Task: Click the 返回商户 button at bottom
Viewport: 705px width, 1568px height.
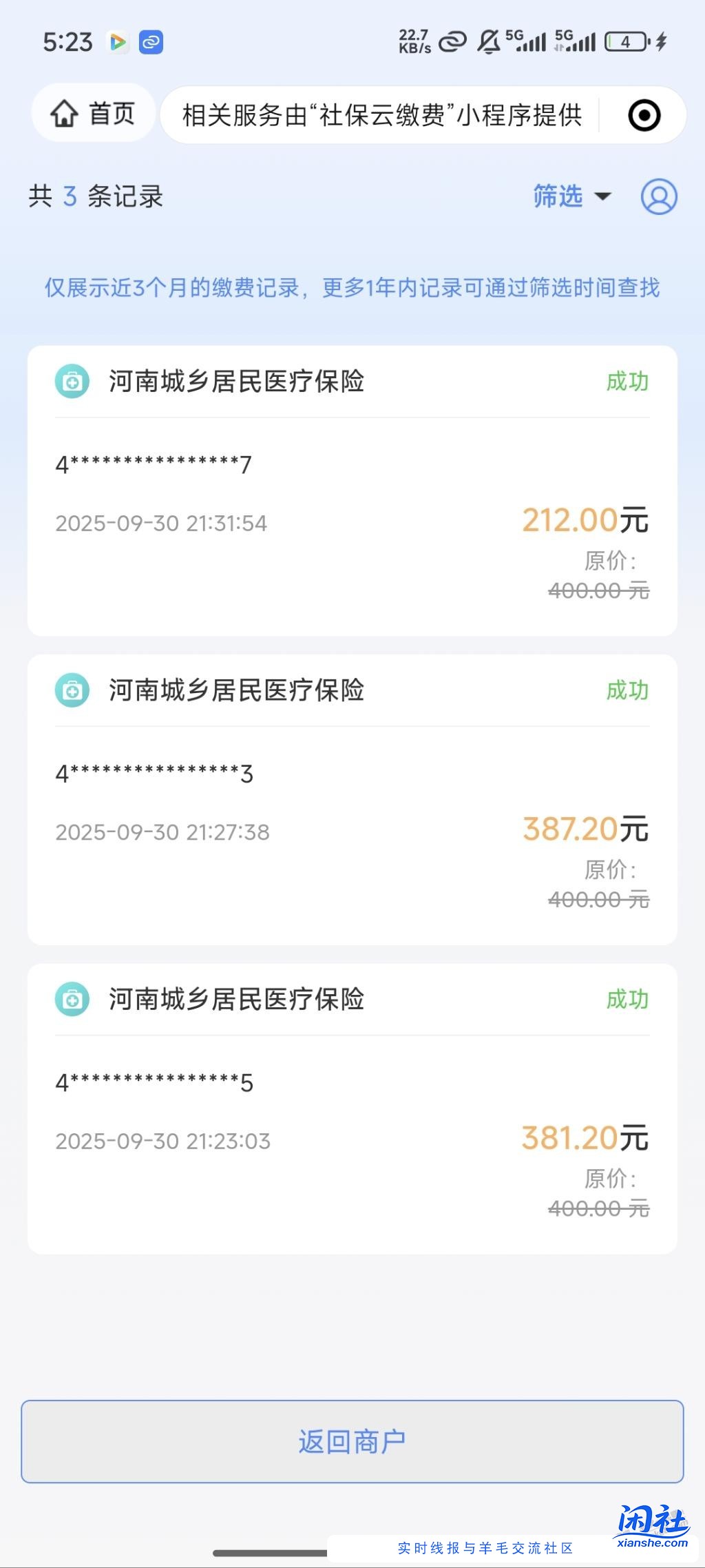Action: [x=352, y=1441]
